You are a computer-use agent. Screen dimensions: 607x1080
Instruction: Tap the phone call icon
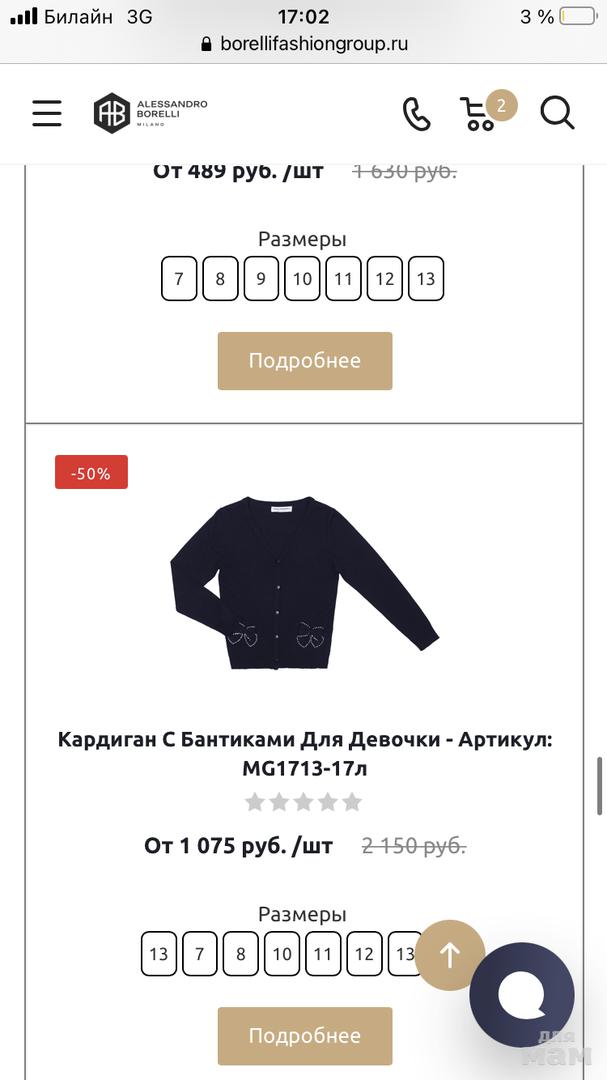pyautogui.click(x=416, y=113)
